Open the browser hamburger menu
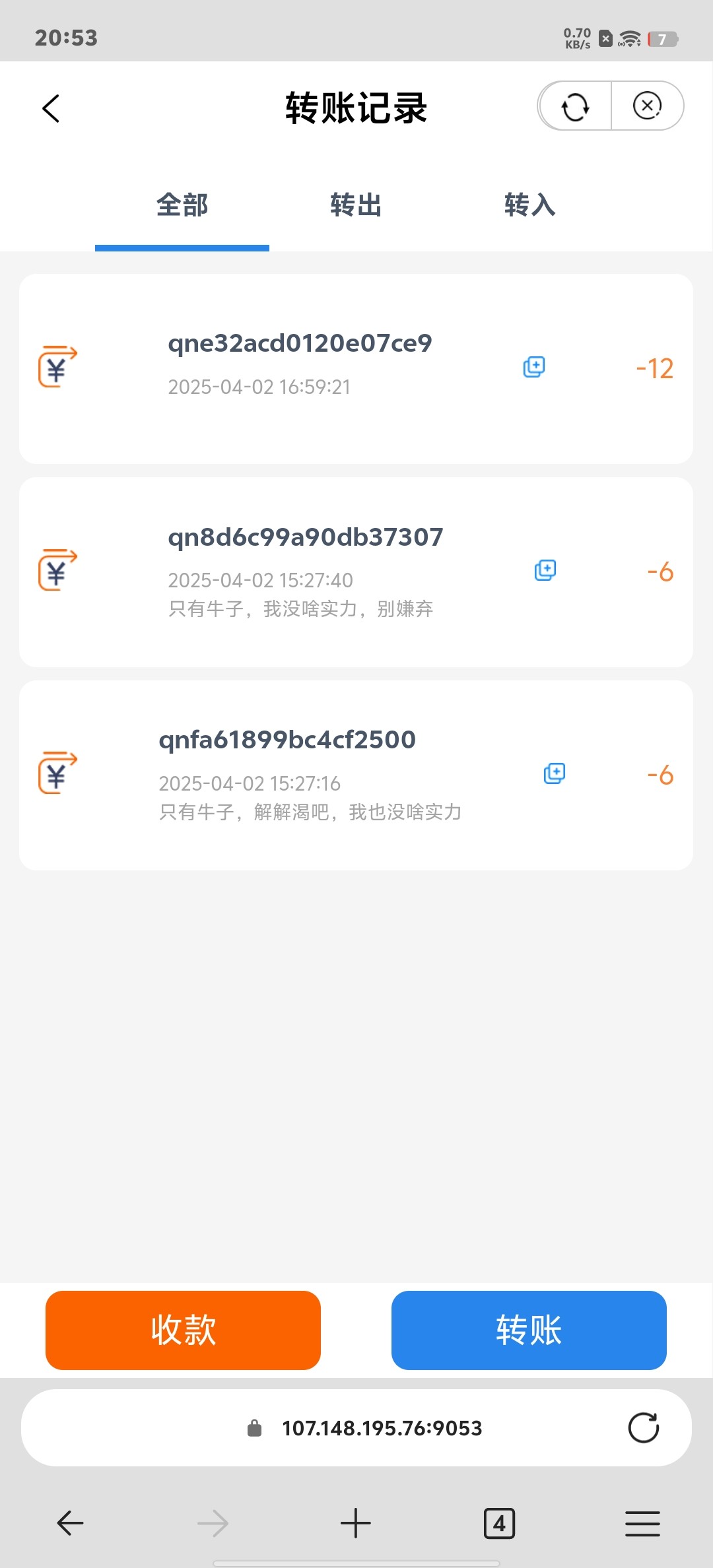 (x=642, y=1523)
